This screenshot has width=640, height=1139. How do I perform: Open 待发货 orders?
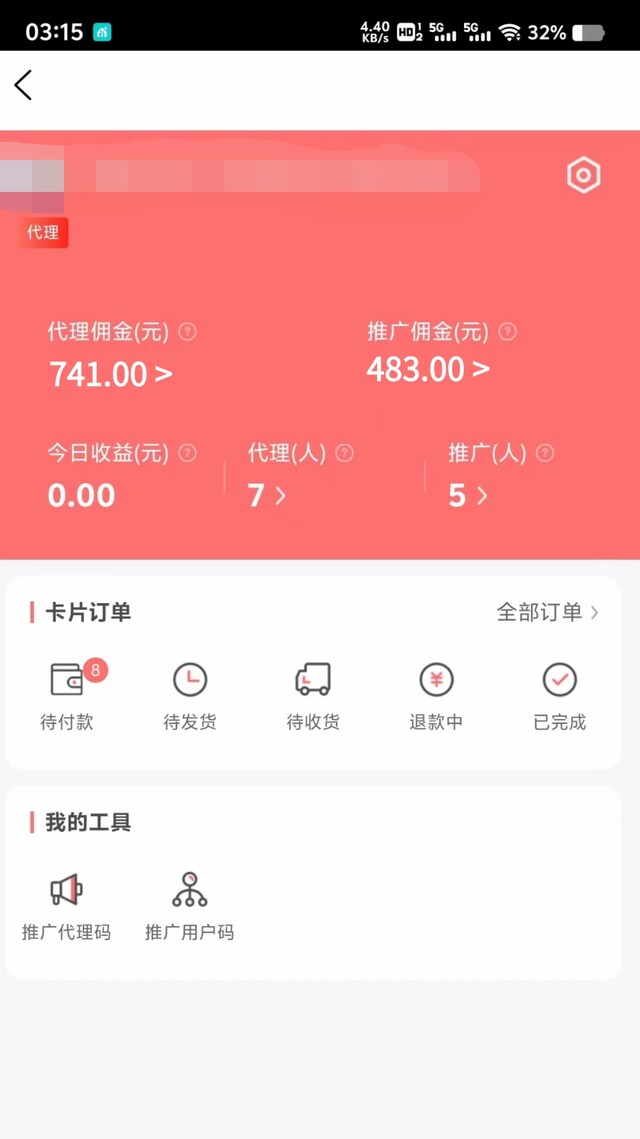(x=190, y=696)
